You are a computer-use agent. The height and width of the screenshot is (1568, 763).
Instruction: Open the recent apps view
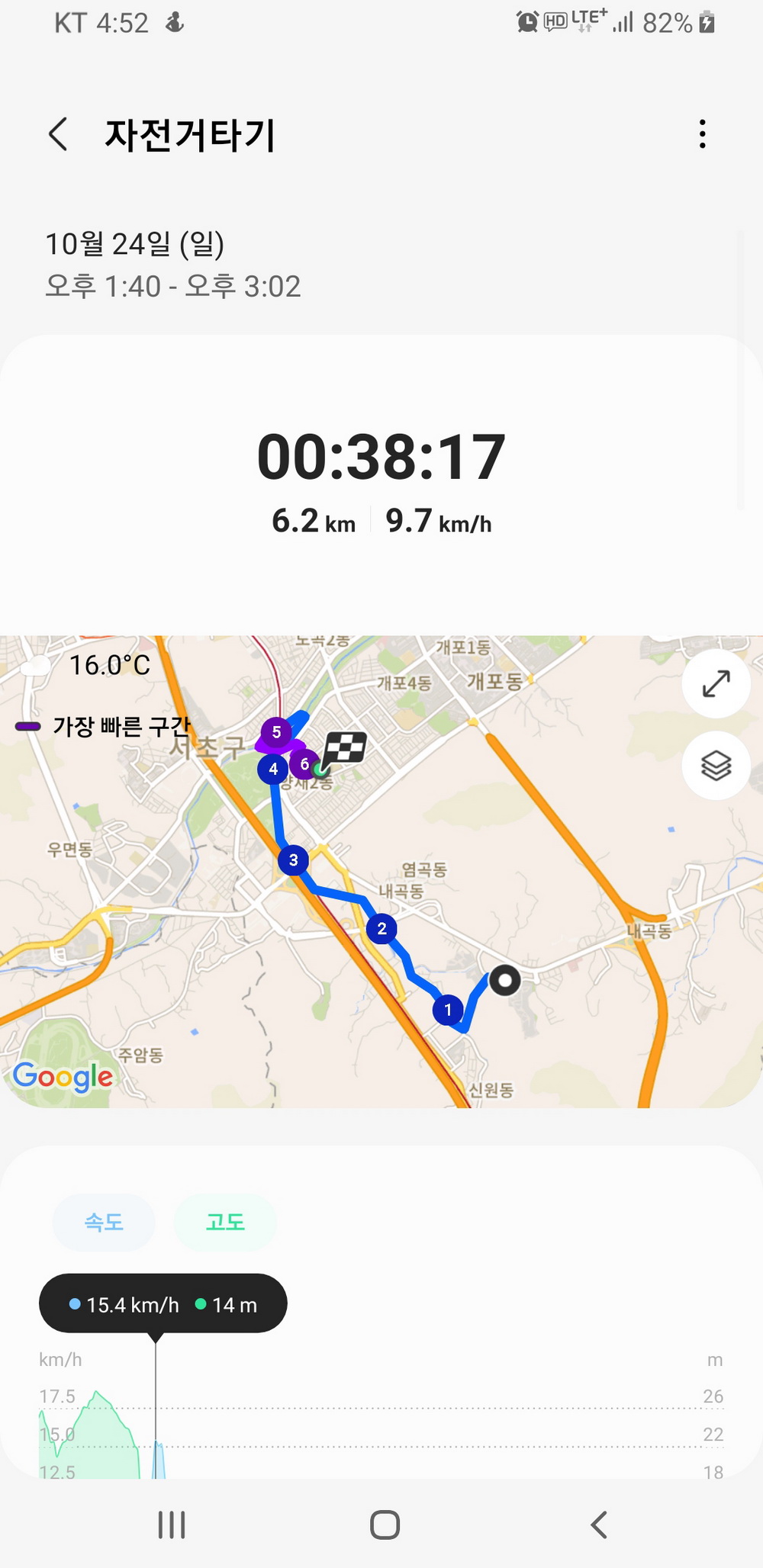pyautogui.click(x=172, y=1525)
